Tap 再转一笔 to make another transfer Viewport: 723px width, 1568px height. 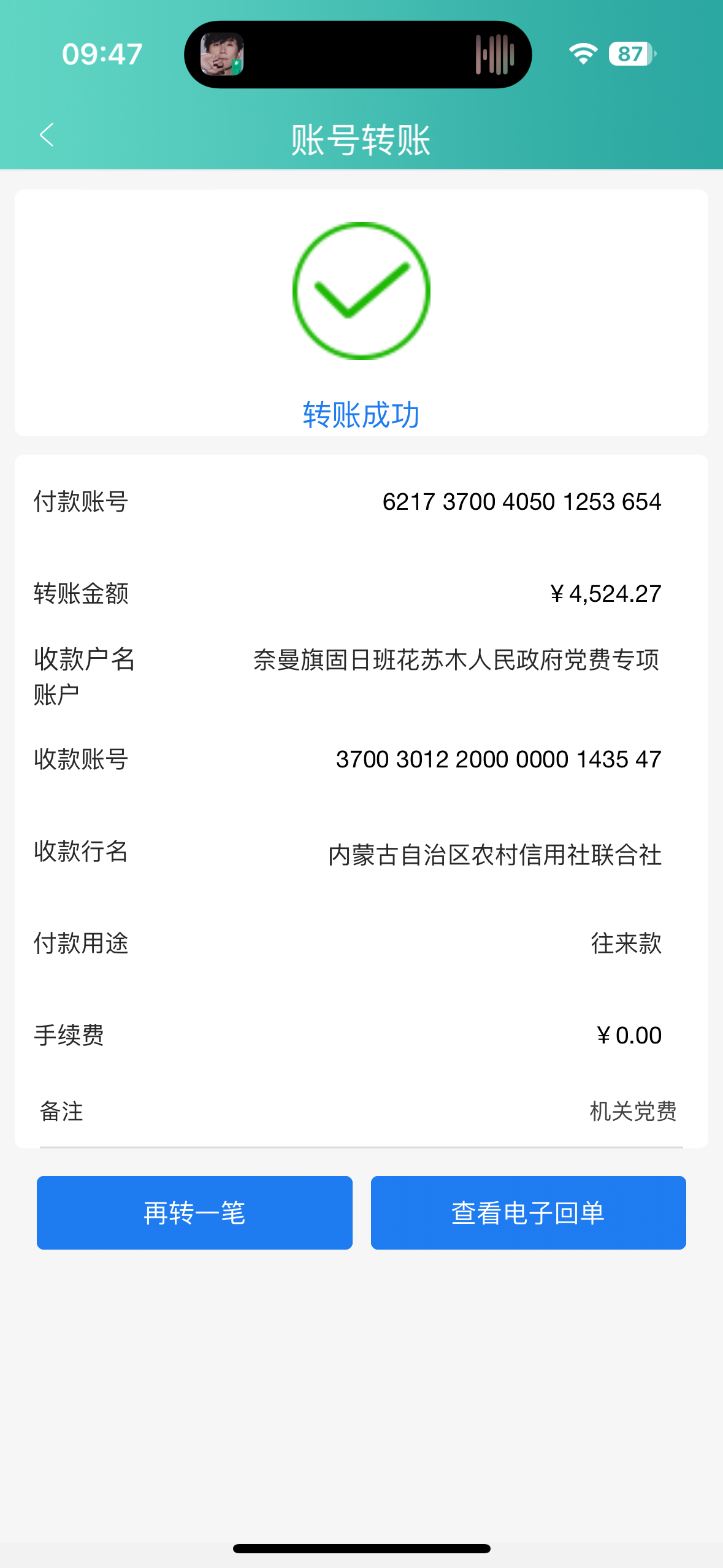coord(194,1212)
